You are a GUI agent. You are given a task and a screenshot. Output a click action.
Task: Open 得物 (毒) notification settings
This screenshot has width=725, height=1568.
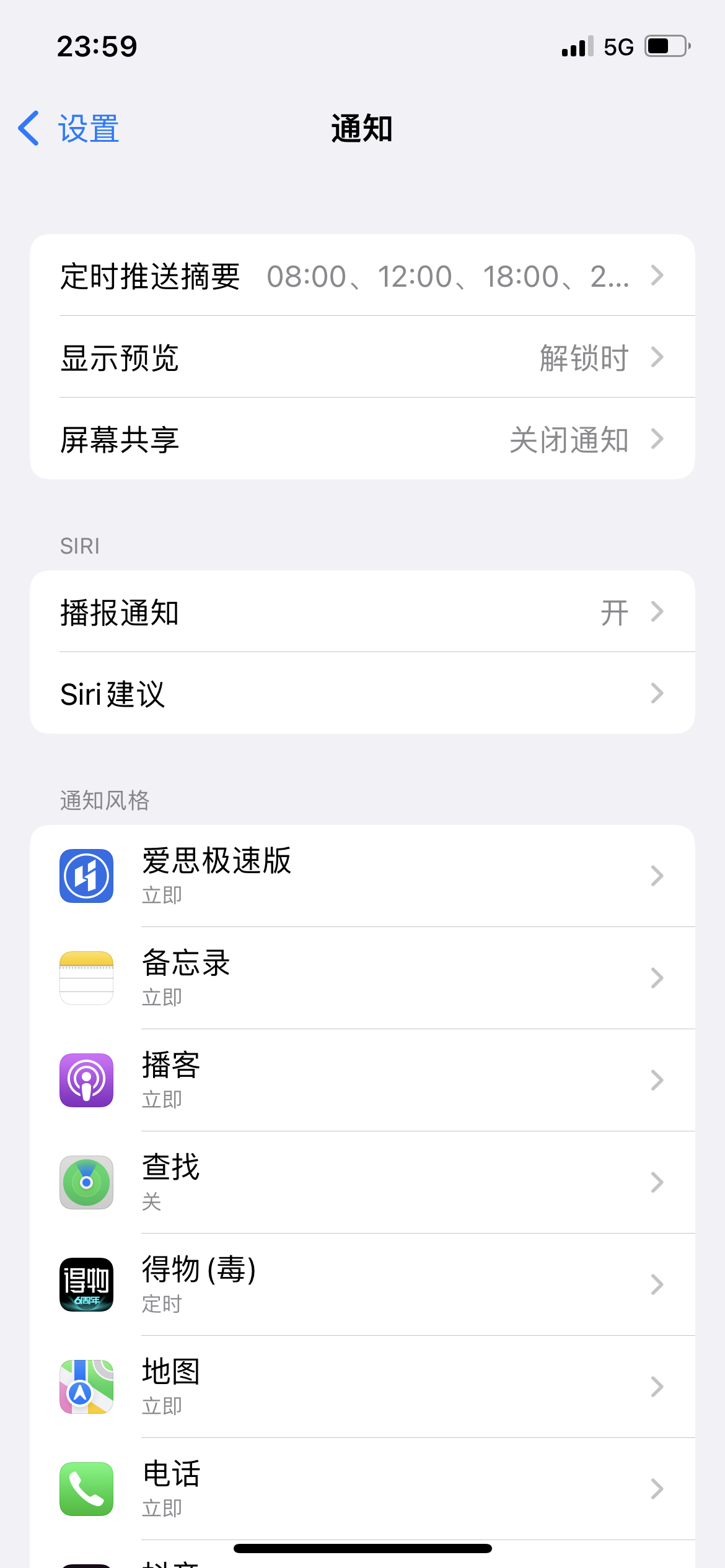[x=362, y=1284]
